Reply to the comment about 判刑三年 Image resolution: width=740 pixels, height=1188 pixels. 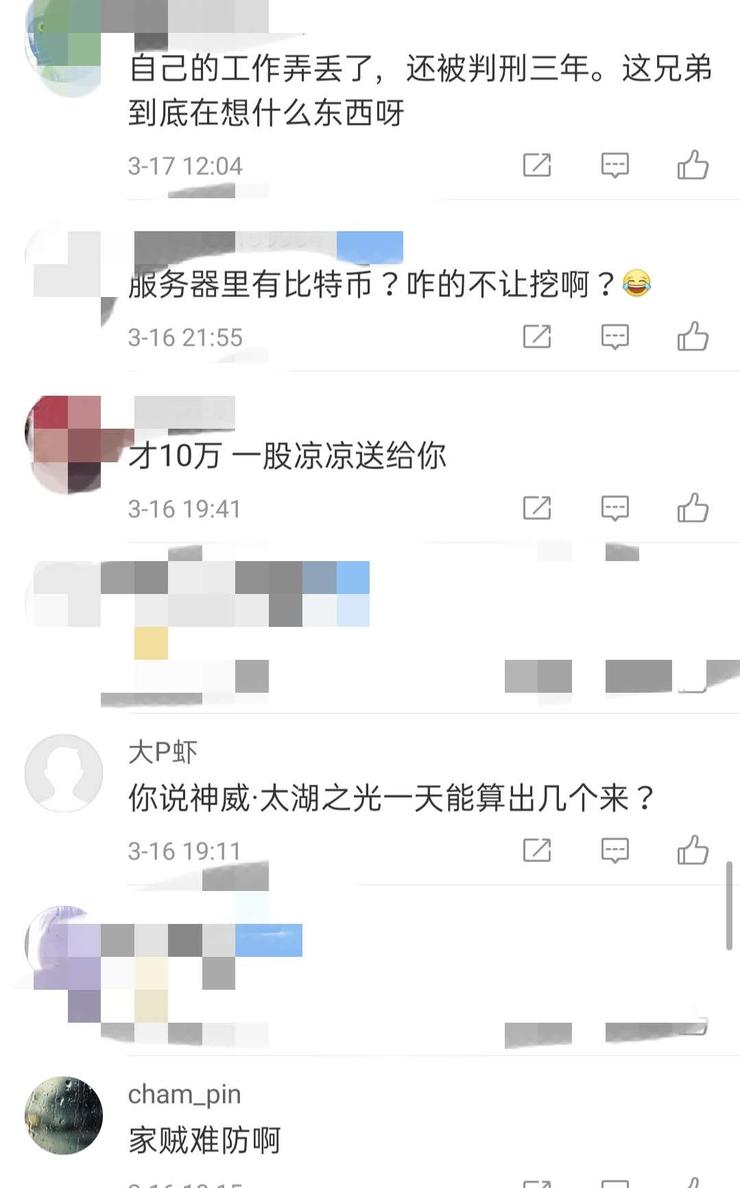615,165
